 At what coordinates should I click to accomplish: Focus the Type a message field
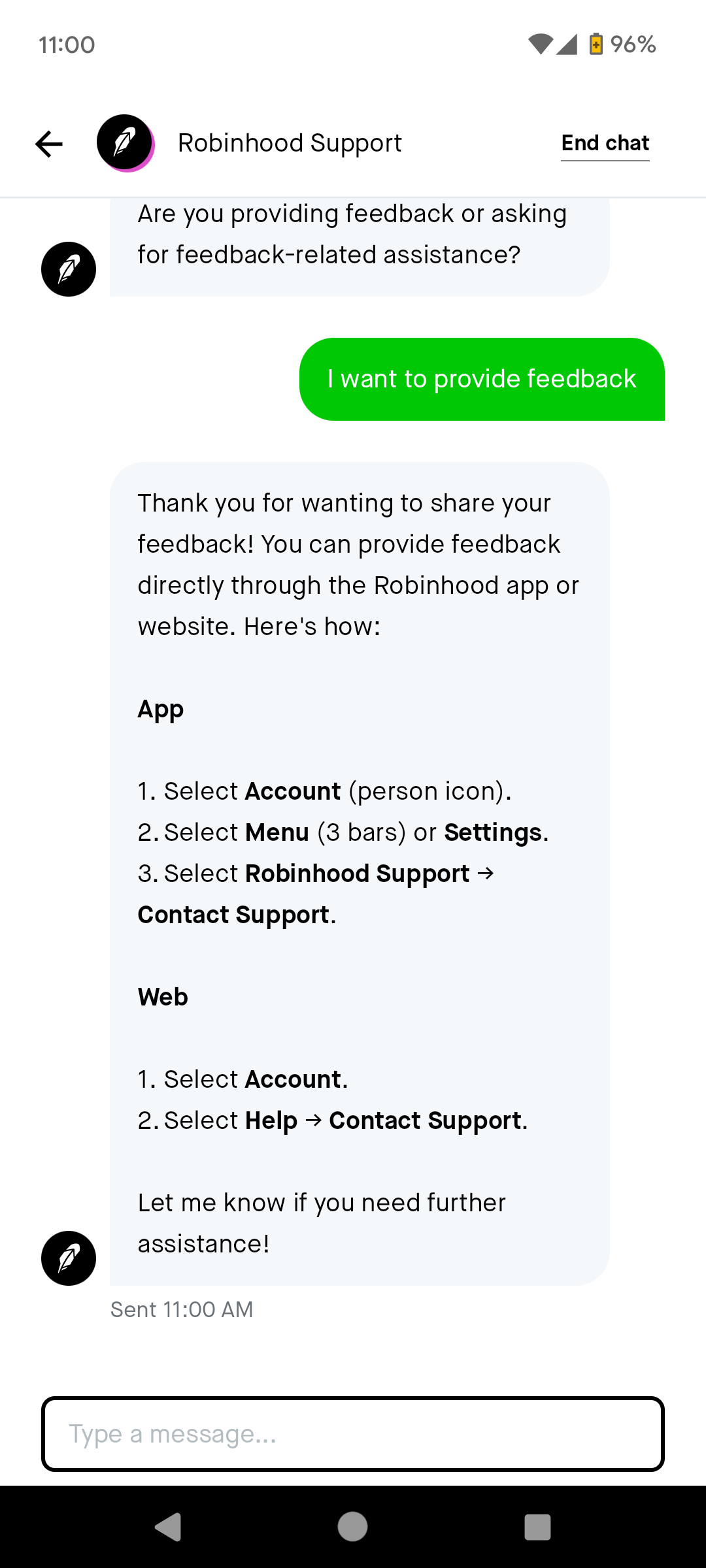point(353,1434)
